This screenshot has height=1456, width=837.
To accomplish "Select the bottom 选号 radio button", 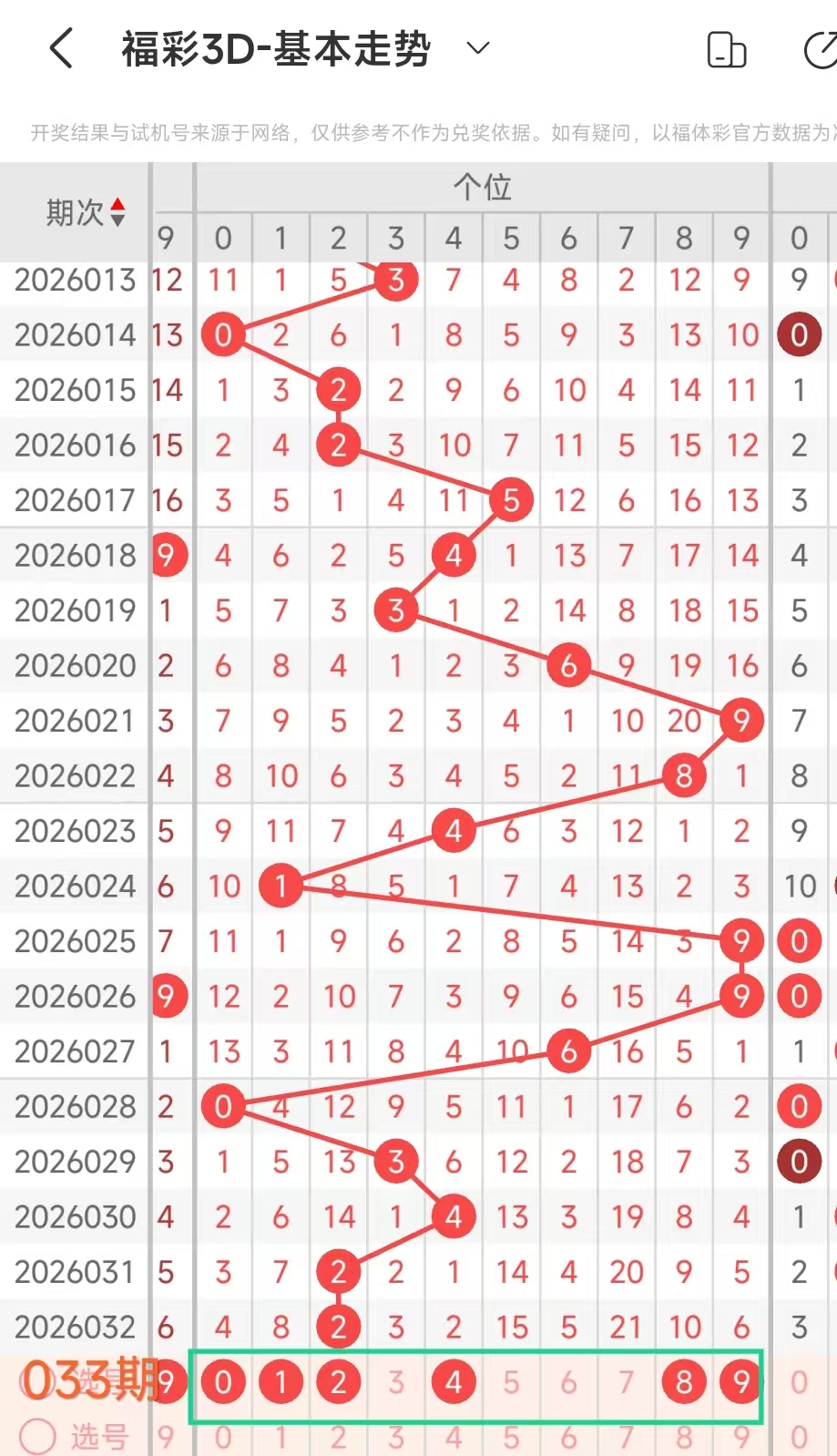I will click(37, 1437).
